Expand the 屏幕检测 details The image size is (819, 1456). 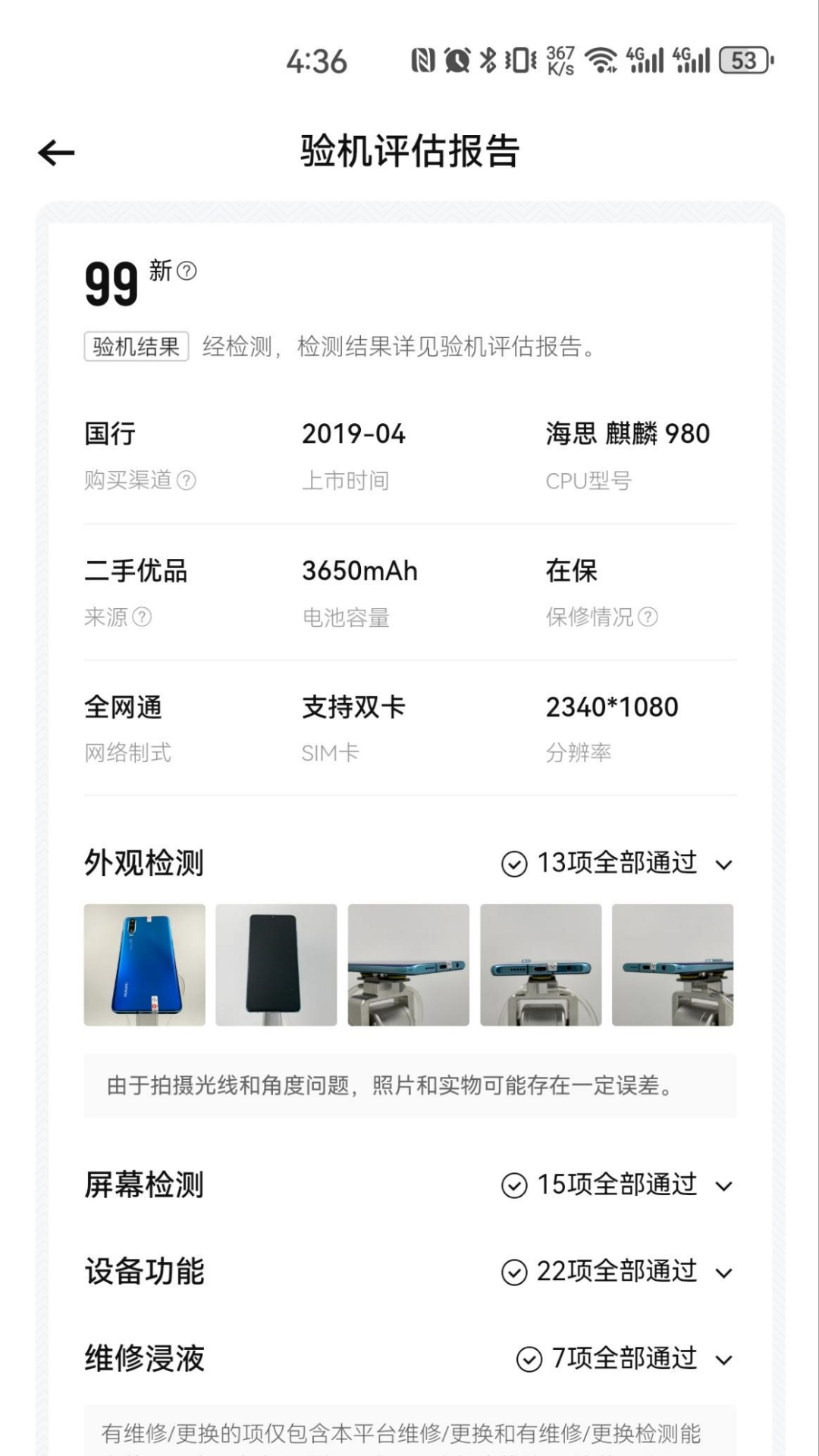tap(725, 1186)
